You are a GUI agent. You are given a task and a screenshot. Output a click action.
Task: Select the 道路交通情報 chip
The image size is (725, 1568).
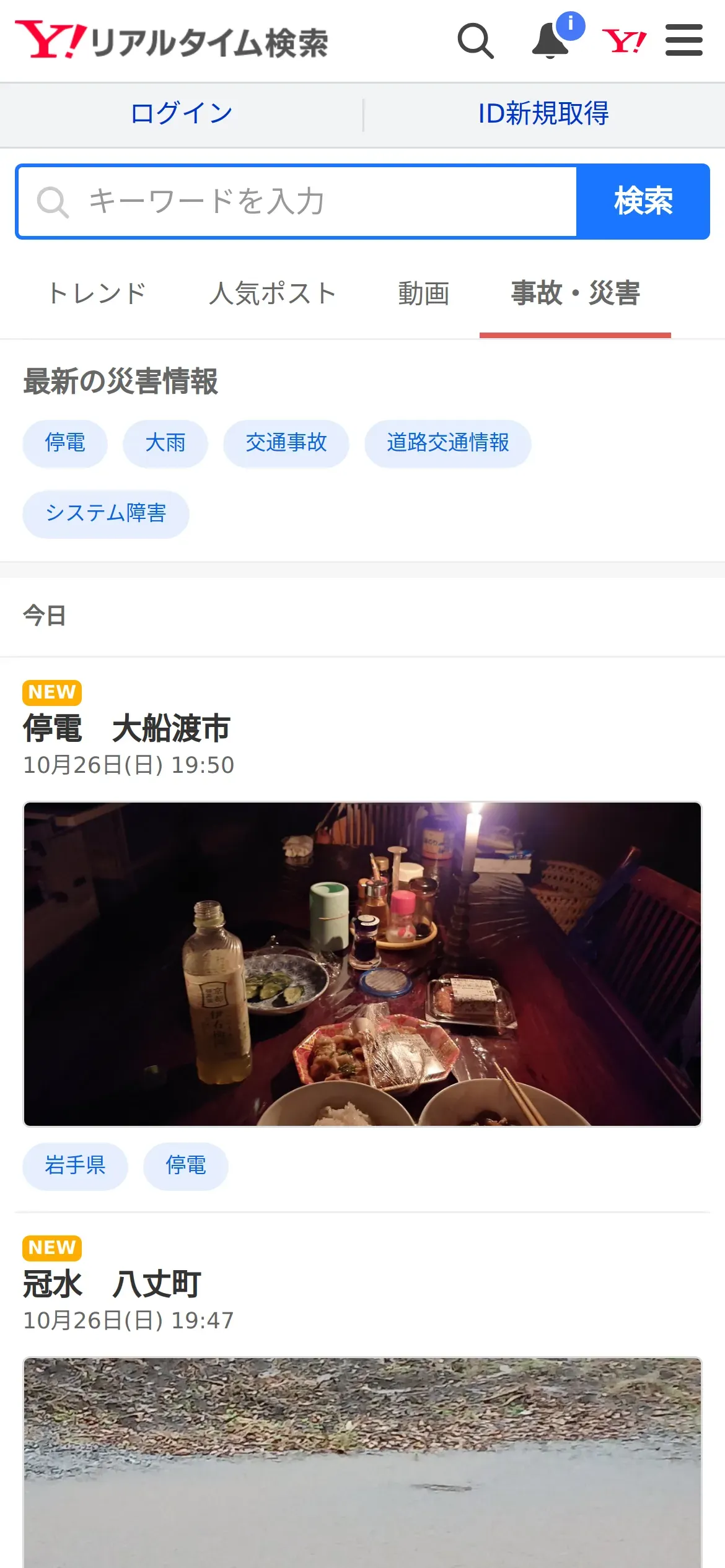pyautogui.click(x=447, y=443)
